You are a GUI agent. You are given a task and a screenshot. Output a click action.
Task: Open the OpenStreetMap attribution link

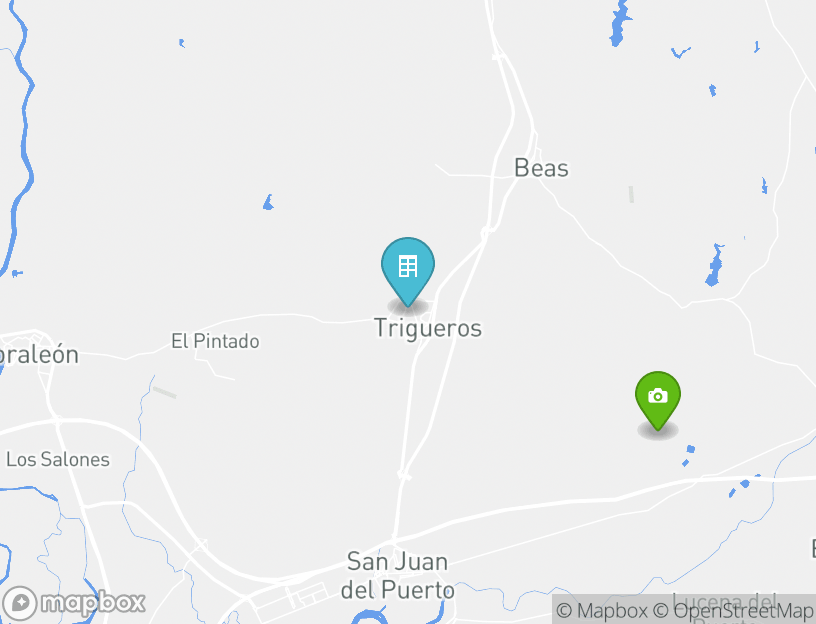[742, 610]
